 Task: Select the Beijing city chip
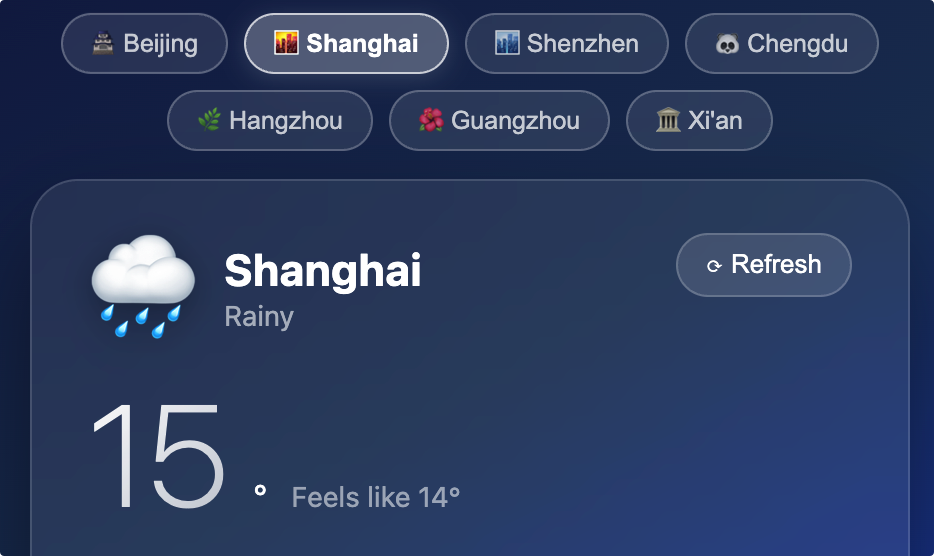pyautogui.click(x=145, y=44)
